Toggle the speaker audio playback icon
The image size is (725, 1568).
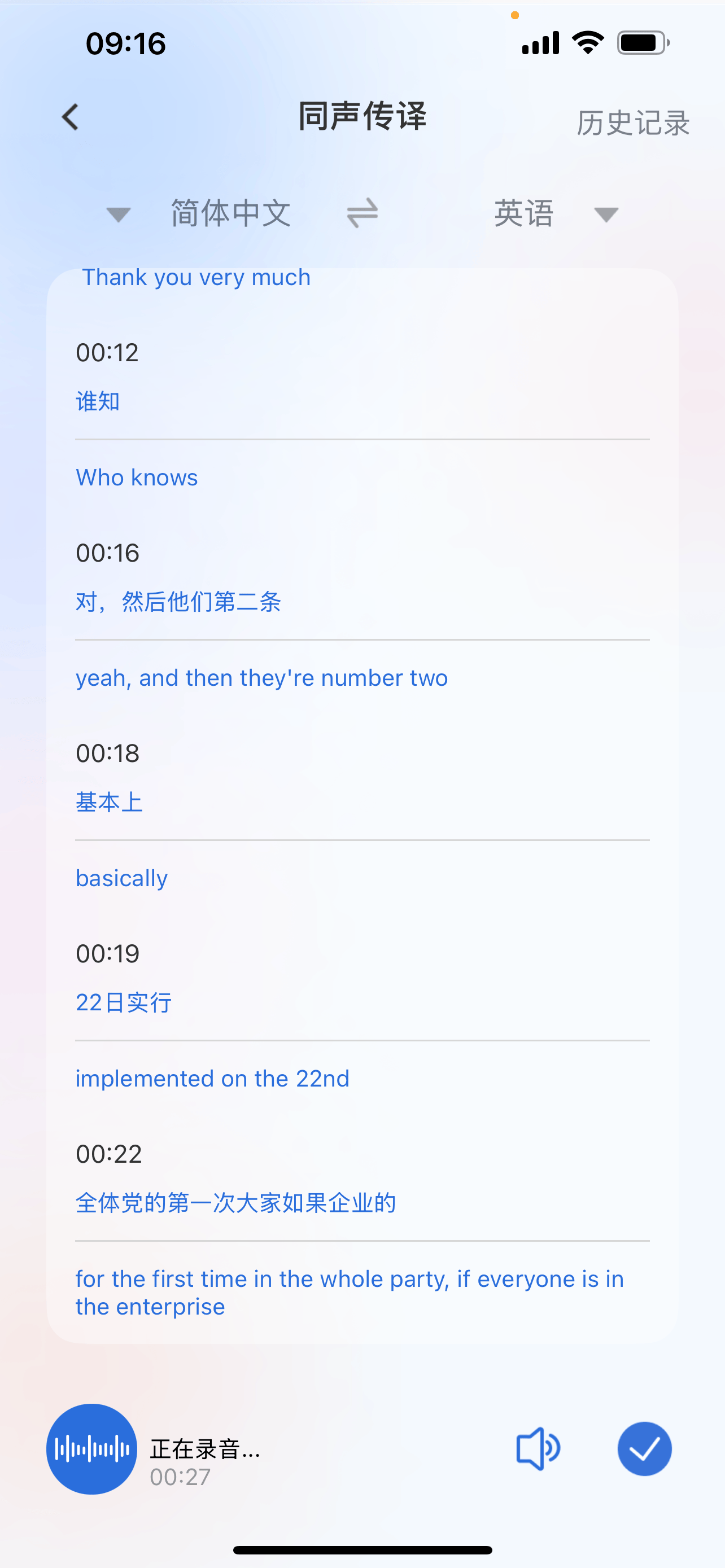click(538, 1448)
